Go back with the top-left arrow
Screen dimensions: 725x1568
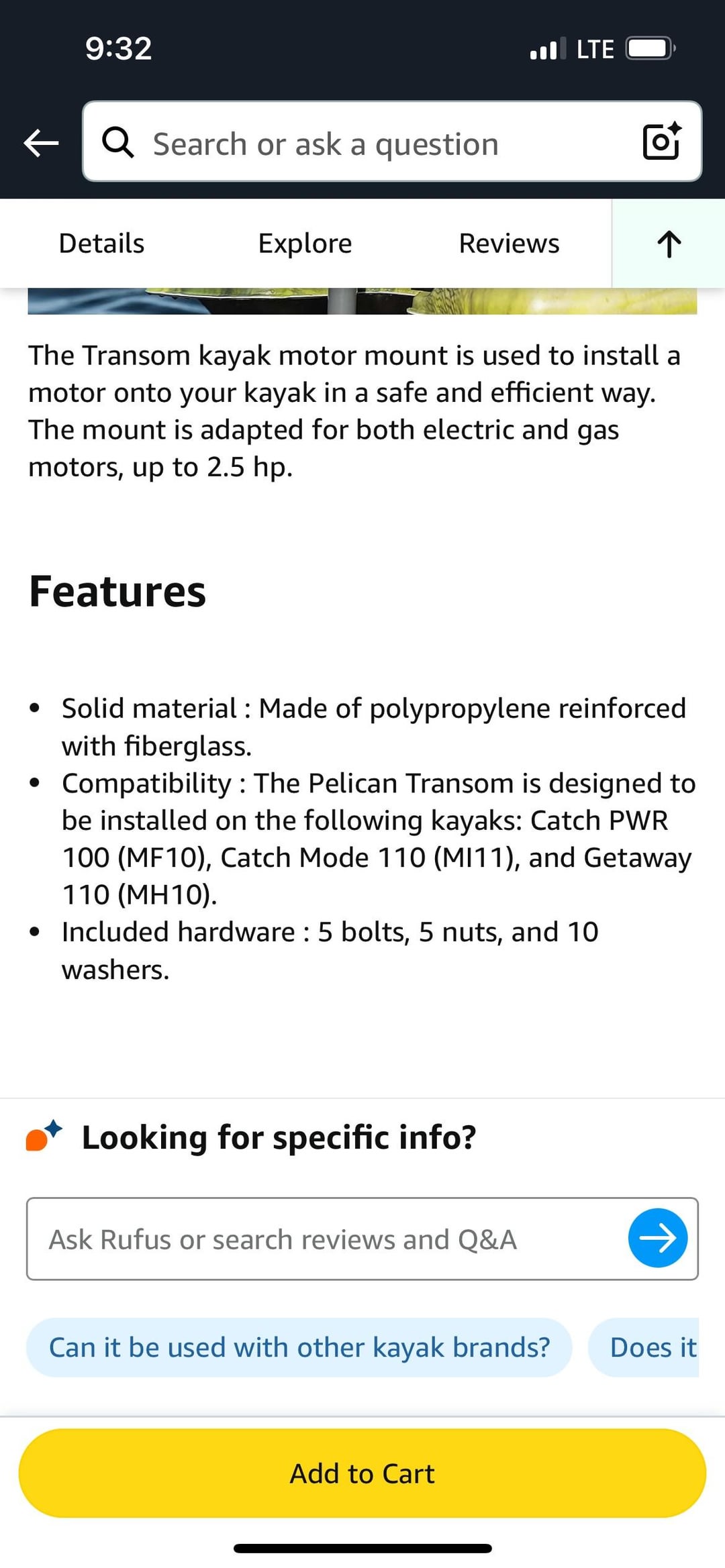pos(41,143)
